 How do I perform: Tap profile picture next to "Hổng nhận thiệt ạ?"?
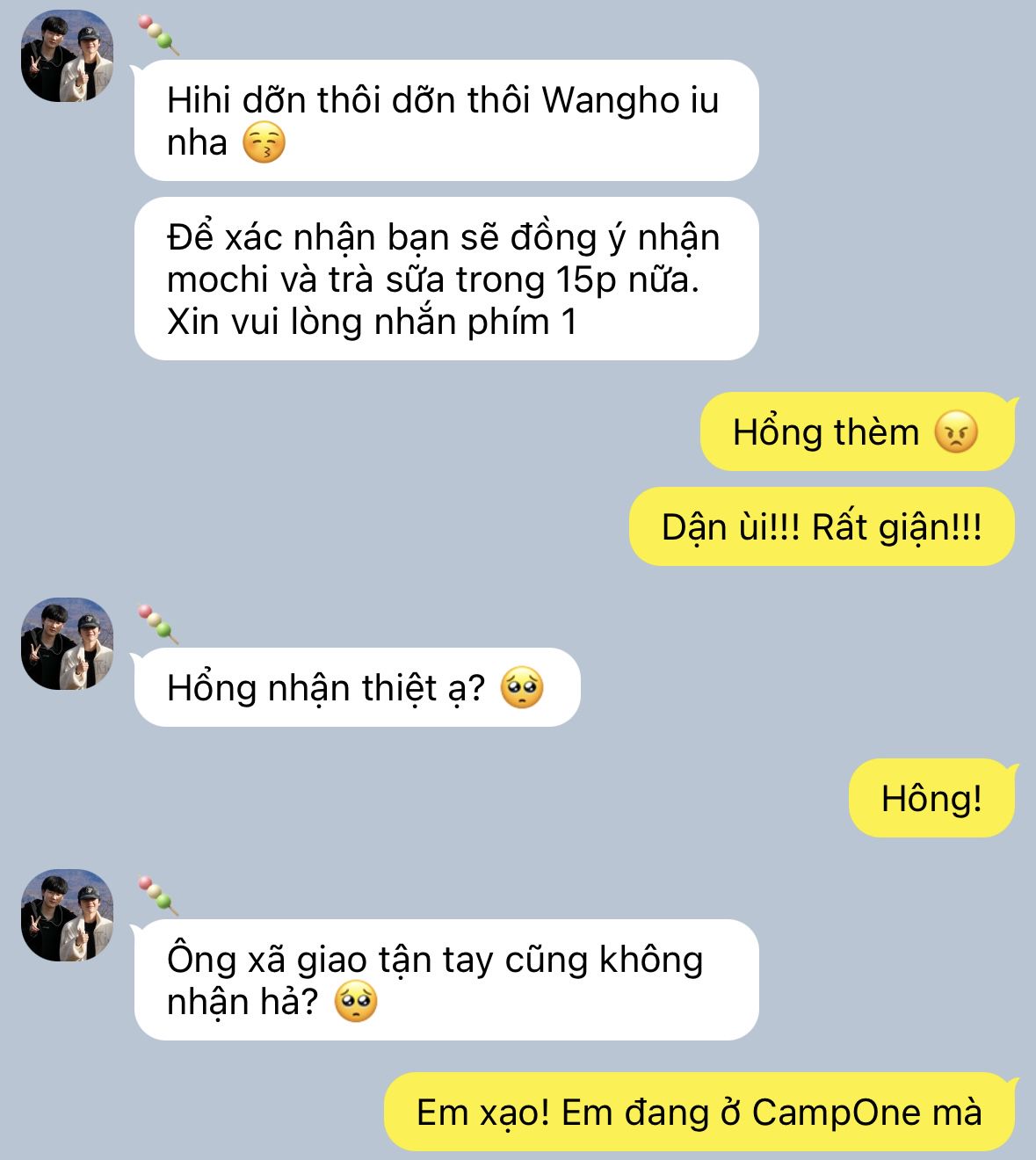(67, 644)
